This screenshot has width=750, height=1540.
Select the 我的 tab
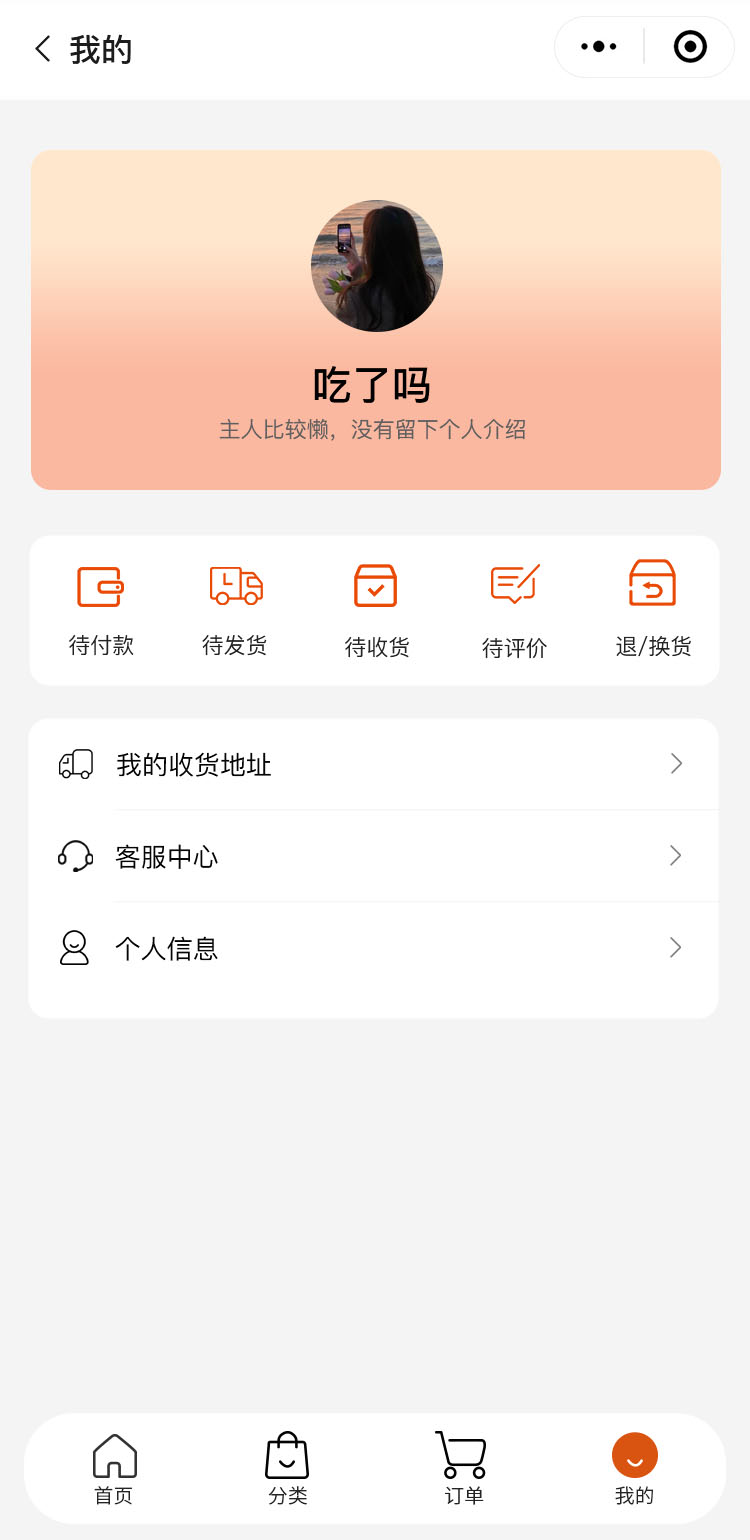pos(635,1468)
